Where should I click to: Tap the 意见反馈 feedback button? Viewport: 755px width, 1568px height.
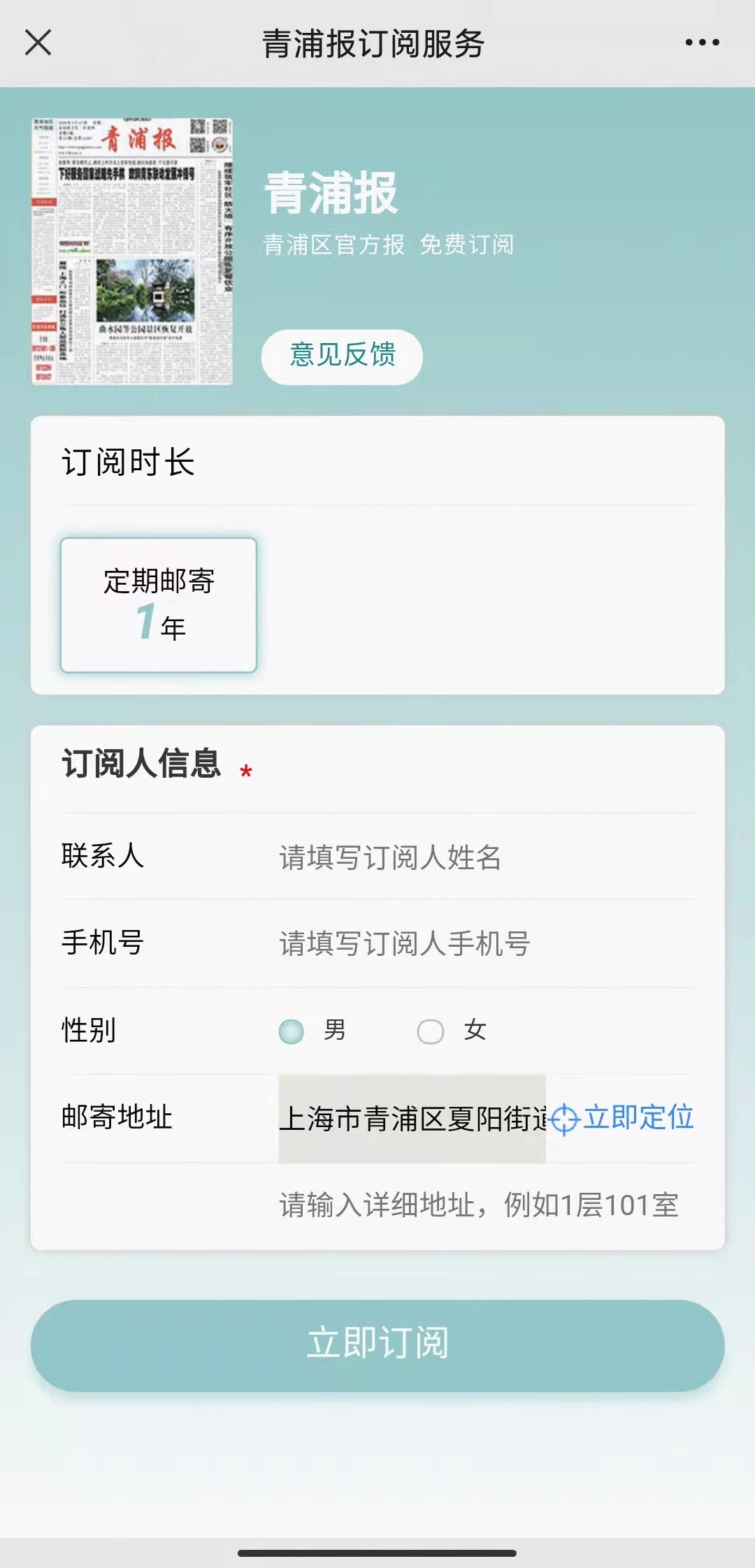(342, 356)
